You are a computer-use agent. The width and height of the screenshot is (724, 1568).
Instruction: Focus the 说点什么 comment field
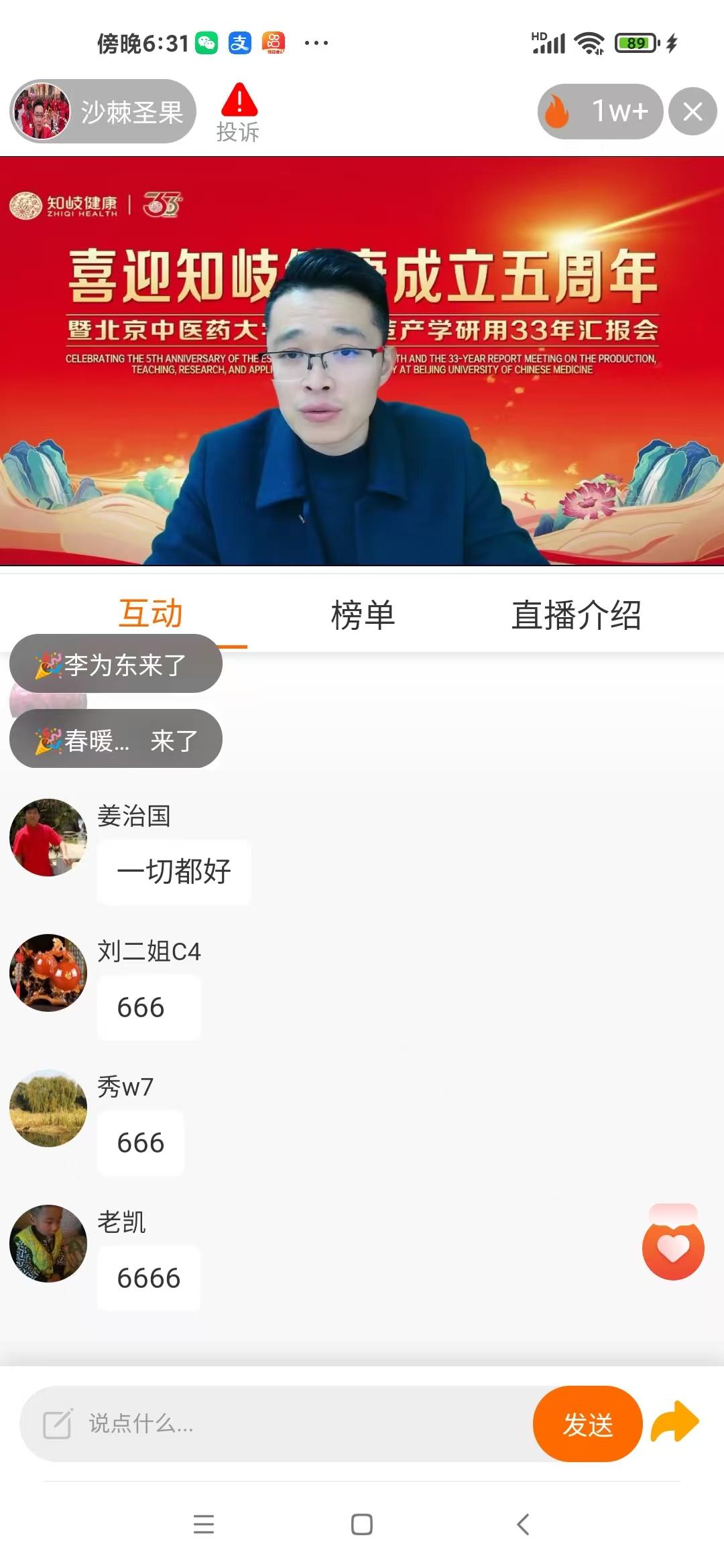pos(282,1423)
